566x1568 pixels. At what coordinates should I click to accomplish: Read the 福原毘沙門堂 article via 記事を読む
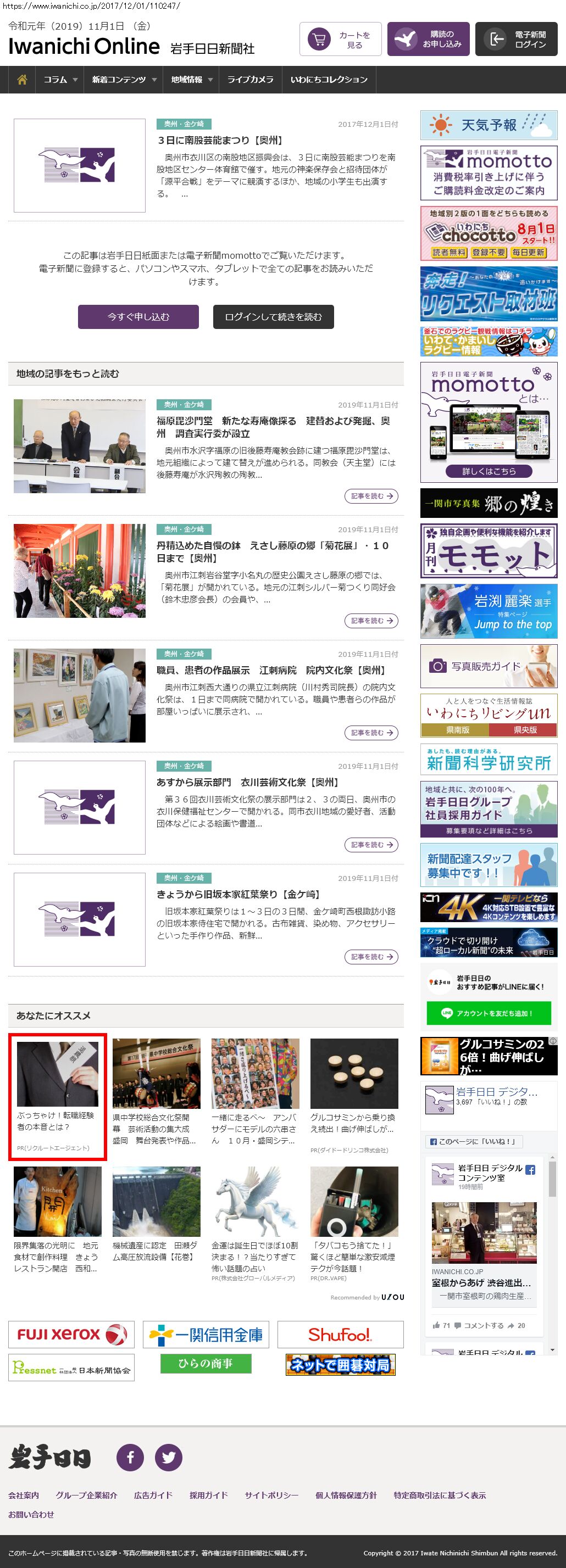371,496
